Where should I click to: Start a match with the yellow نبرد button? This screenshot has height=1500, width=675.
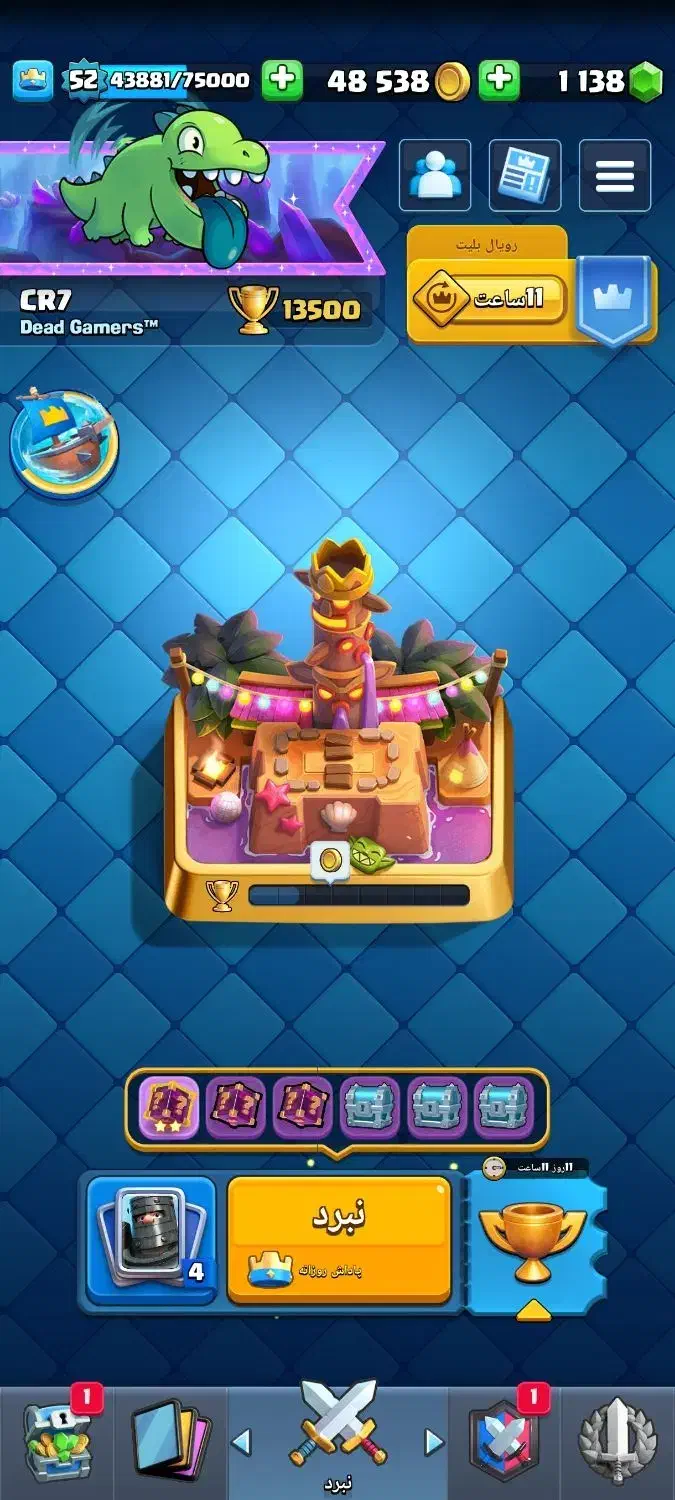339,1239
